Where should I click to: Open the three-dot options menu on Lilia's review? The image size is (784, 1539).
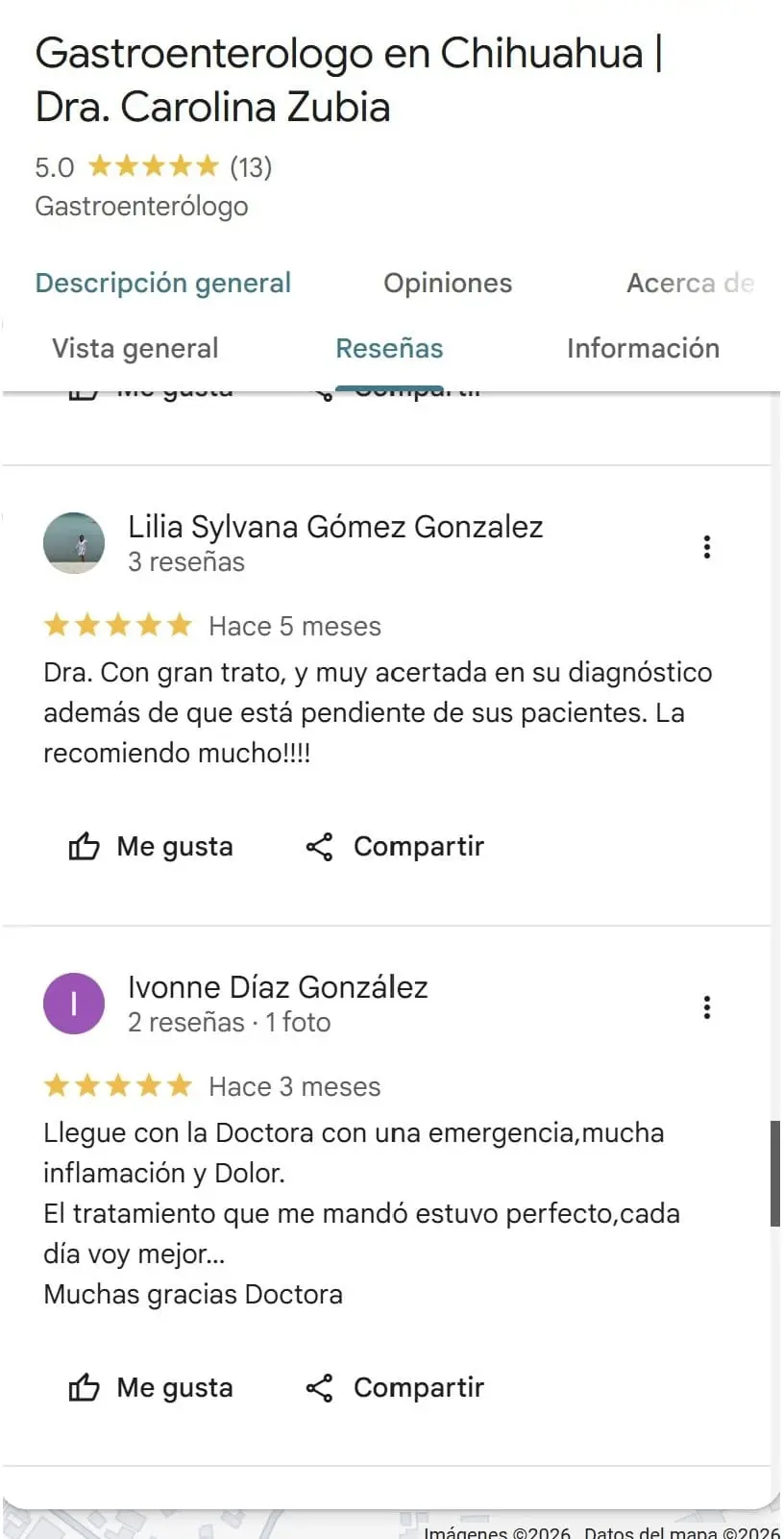pyautogui.click(x=706, y=545)
